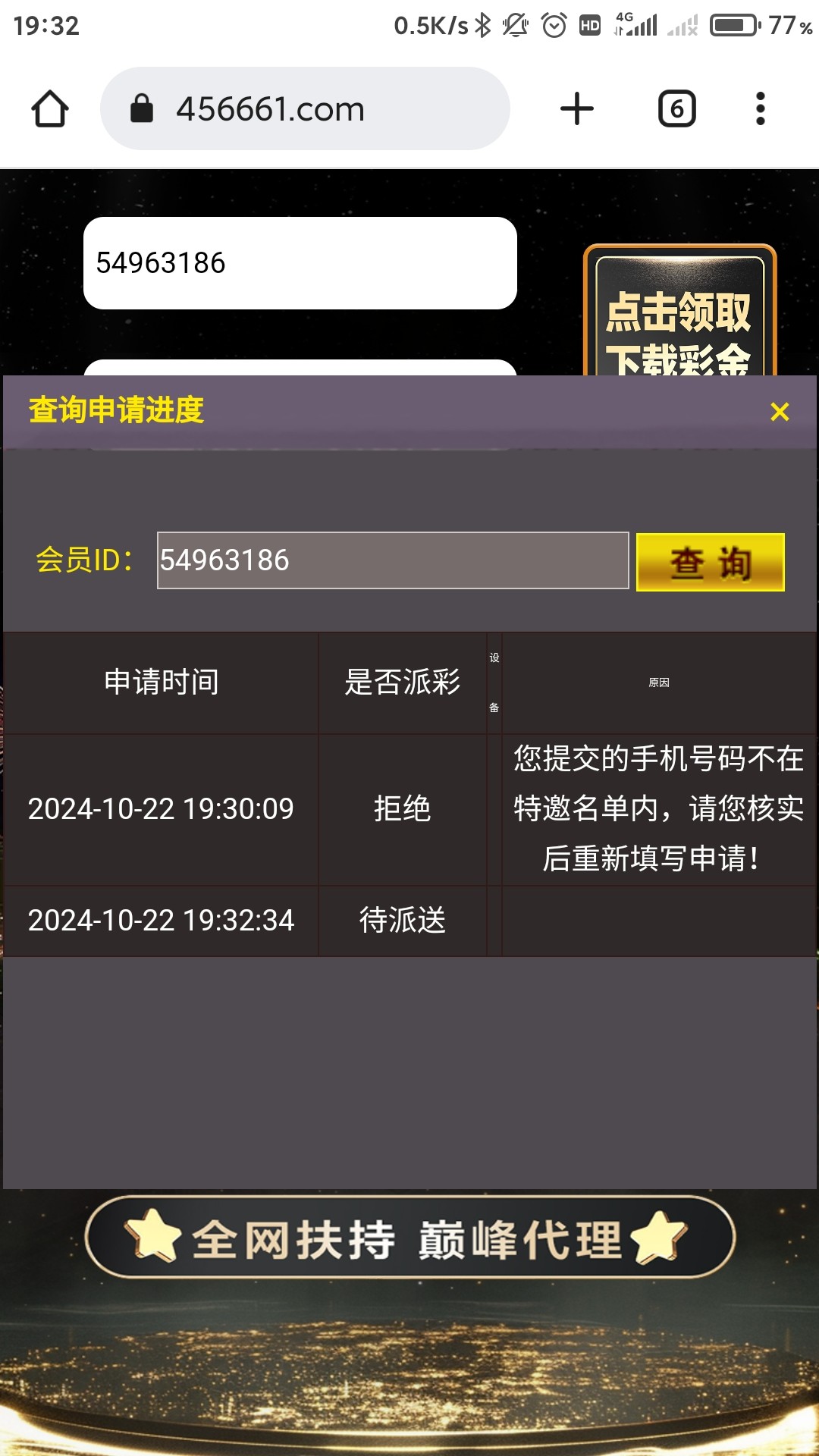This screenshot has height=1456, width=819.
Task: Open the 全网扶持 巅峰代理 banner
Action: pos(409,1238)
